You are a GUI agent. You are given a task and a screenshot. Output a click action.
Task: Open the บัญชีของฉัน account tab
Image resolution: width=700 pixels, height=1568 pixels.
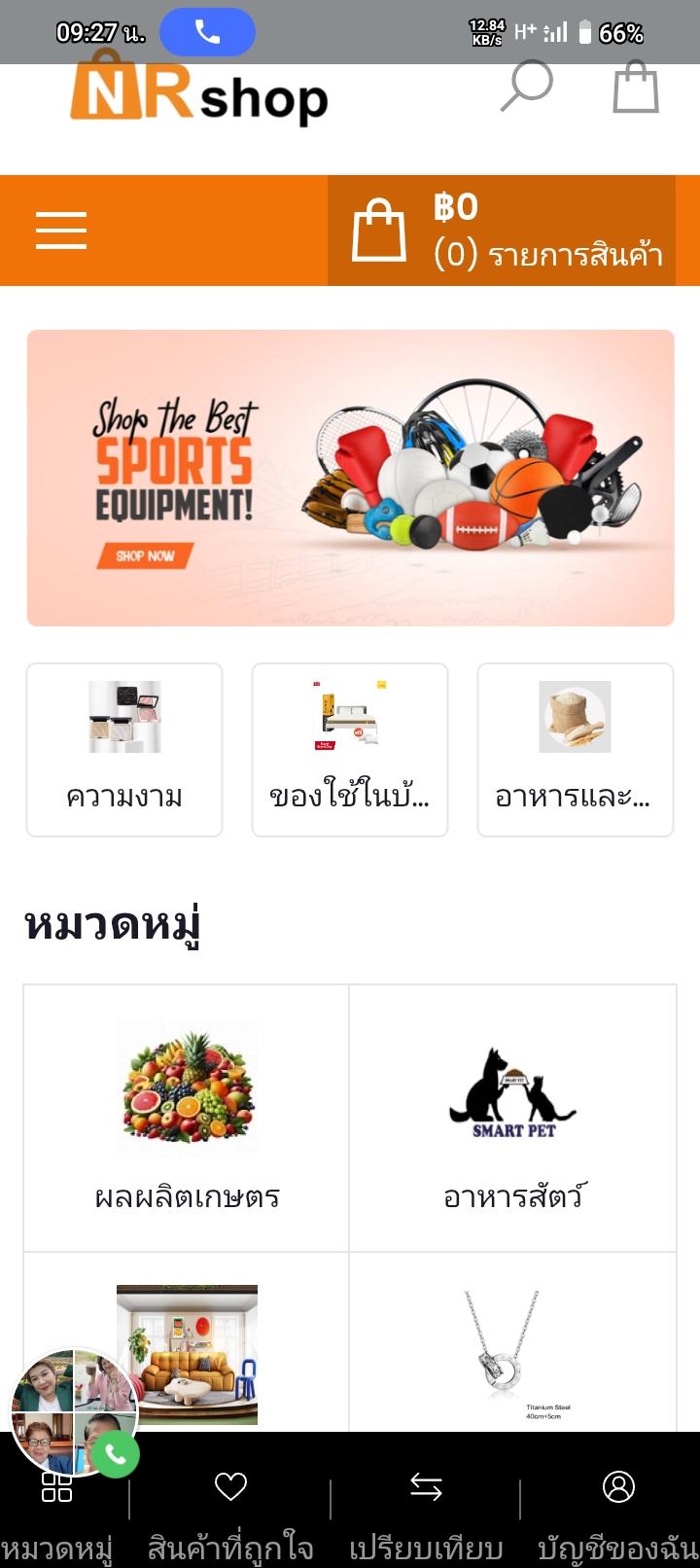tap(618, 1517)
